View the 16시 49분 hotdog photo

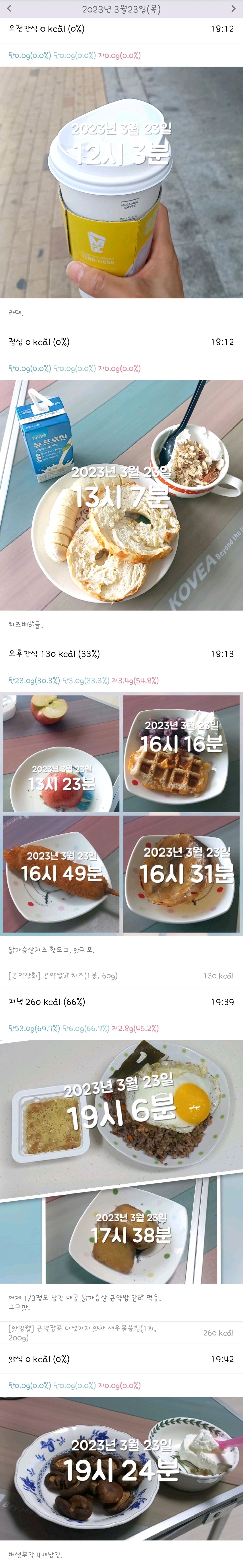(61, 874)
